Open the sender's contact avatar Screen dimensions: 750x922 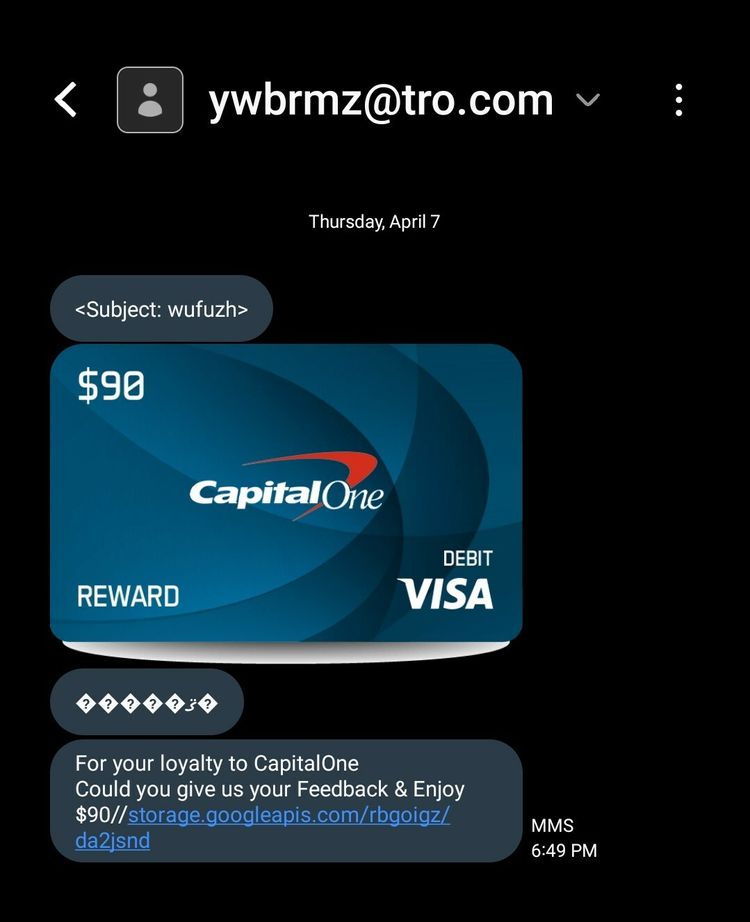click(150, 100)
